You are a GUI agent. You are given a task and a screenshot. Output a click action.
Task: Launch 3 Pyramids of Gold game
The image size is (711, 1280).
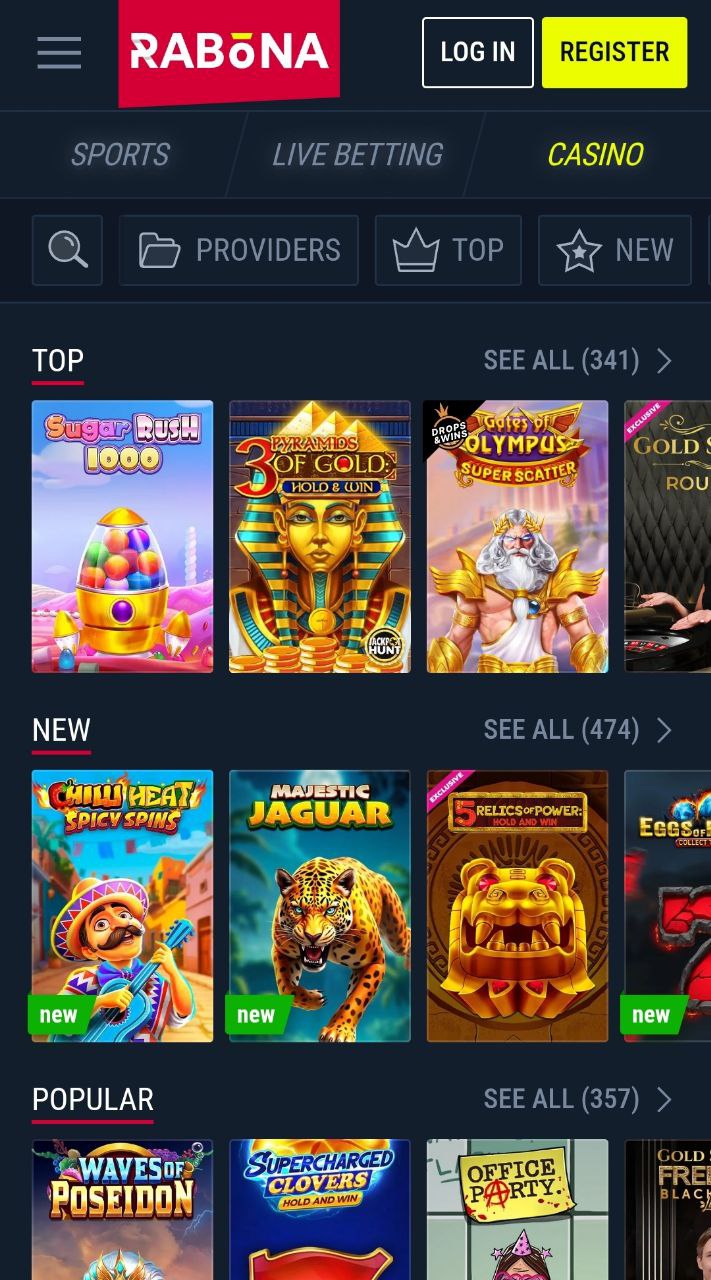click(320, 537)
